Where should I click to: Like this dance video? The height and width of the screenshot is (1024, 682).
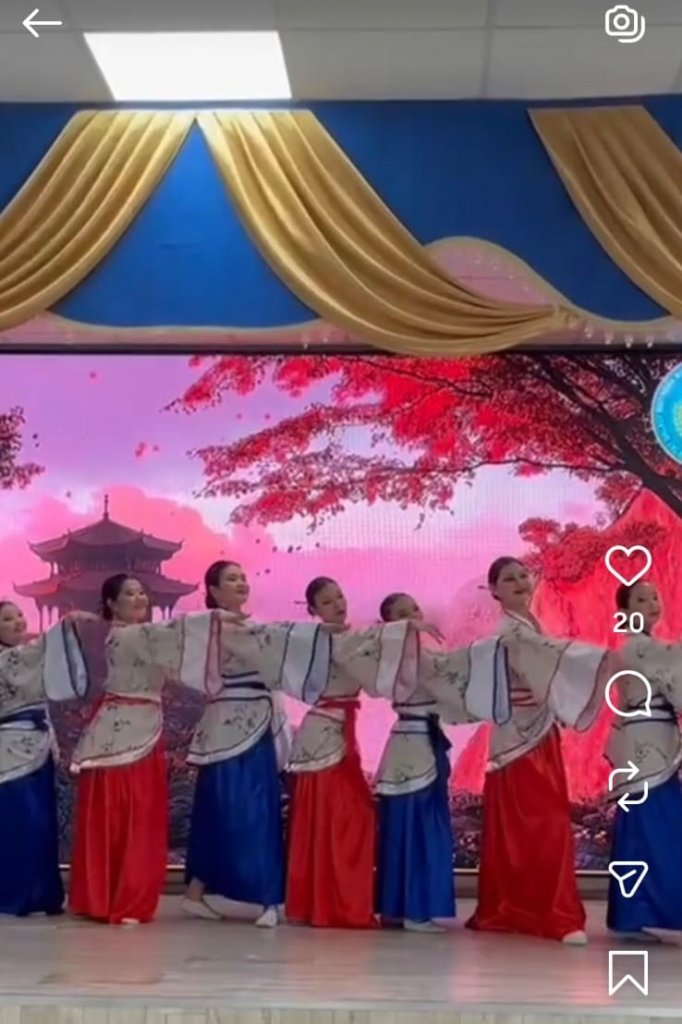[628, 566]
